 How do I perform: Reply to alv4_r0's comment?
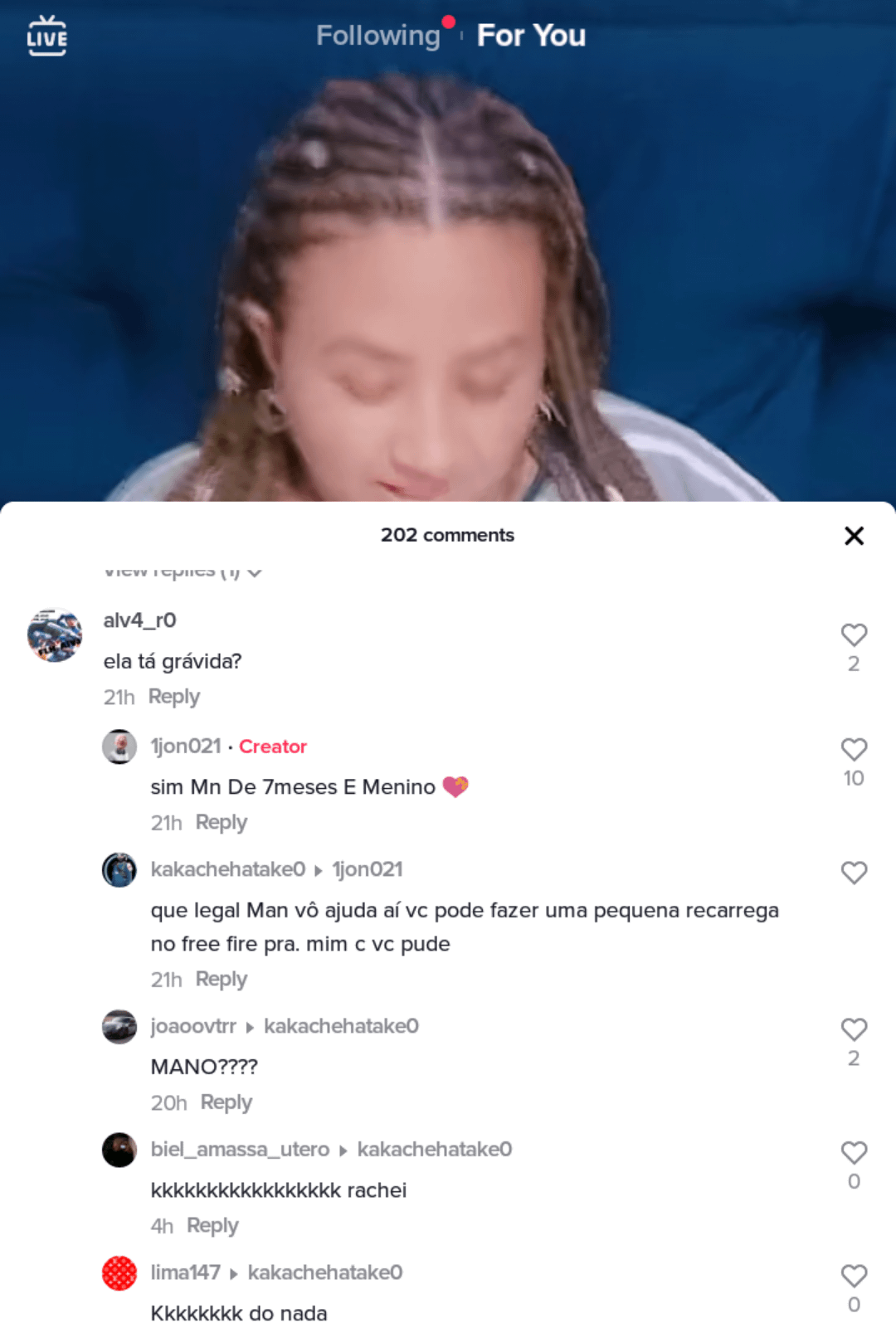click(174, 697)
